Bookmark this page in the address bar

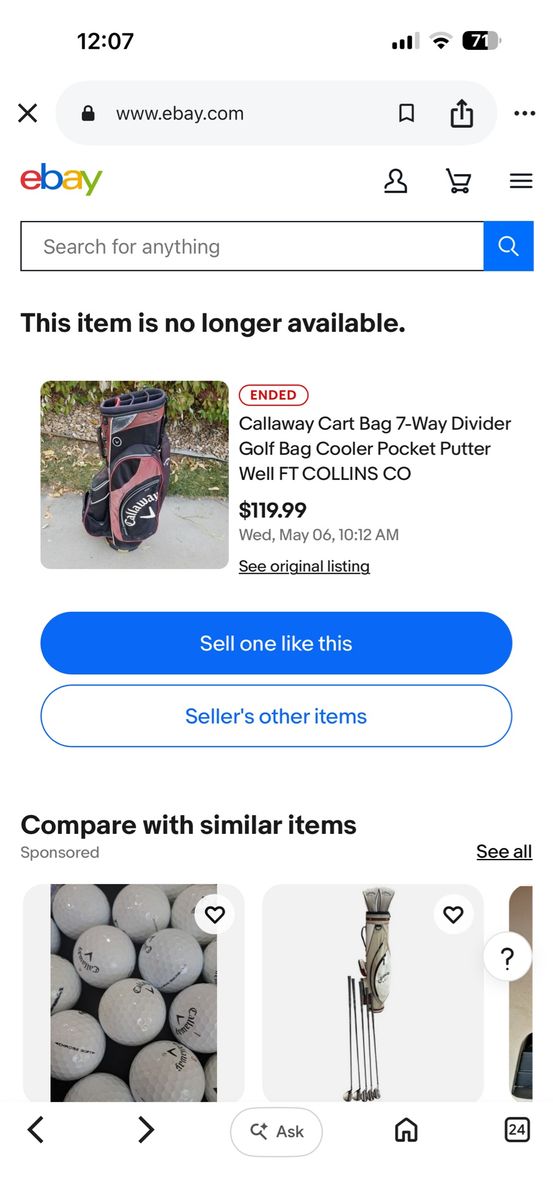(406, 113)
